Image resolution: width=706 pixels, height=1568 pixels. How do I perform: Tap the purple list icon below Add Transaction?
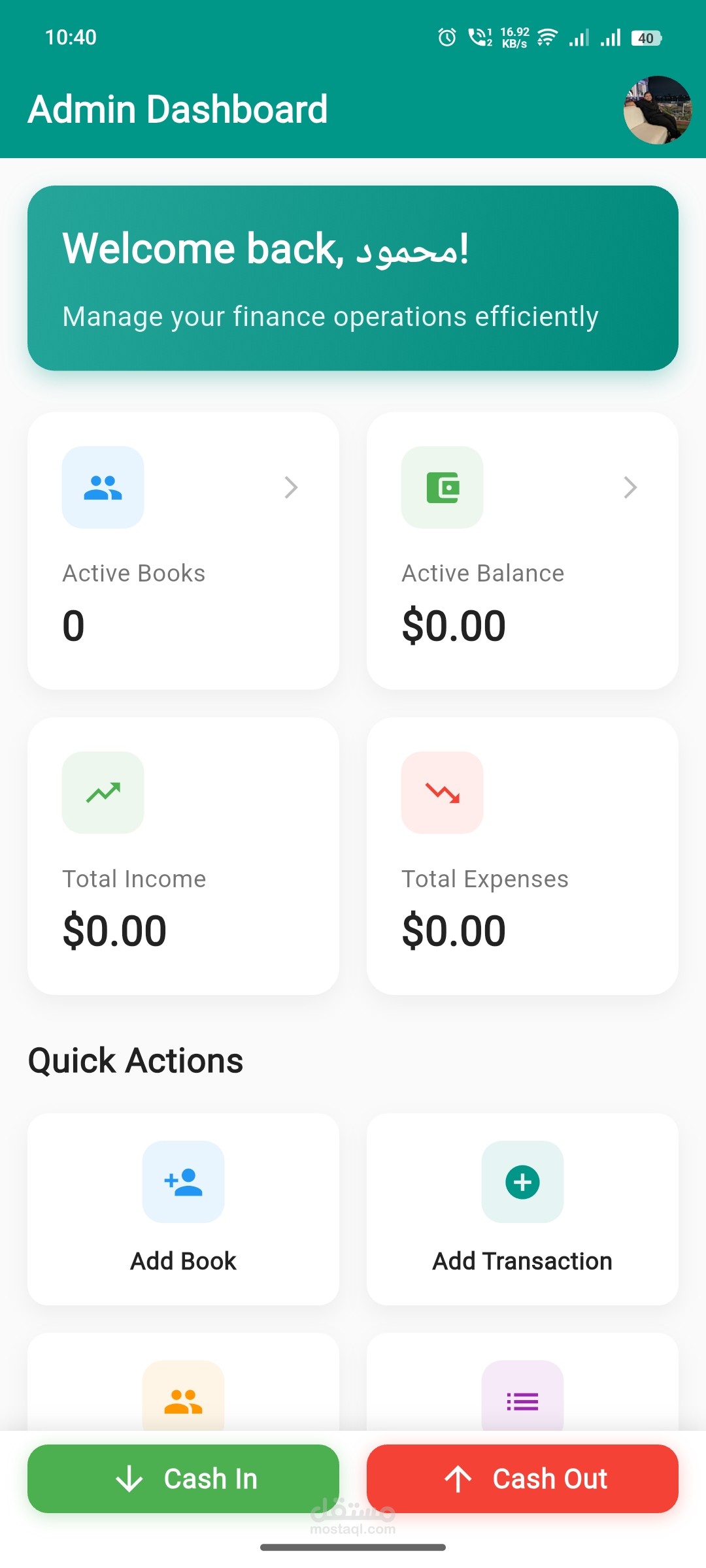522,1398
